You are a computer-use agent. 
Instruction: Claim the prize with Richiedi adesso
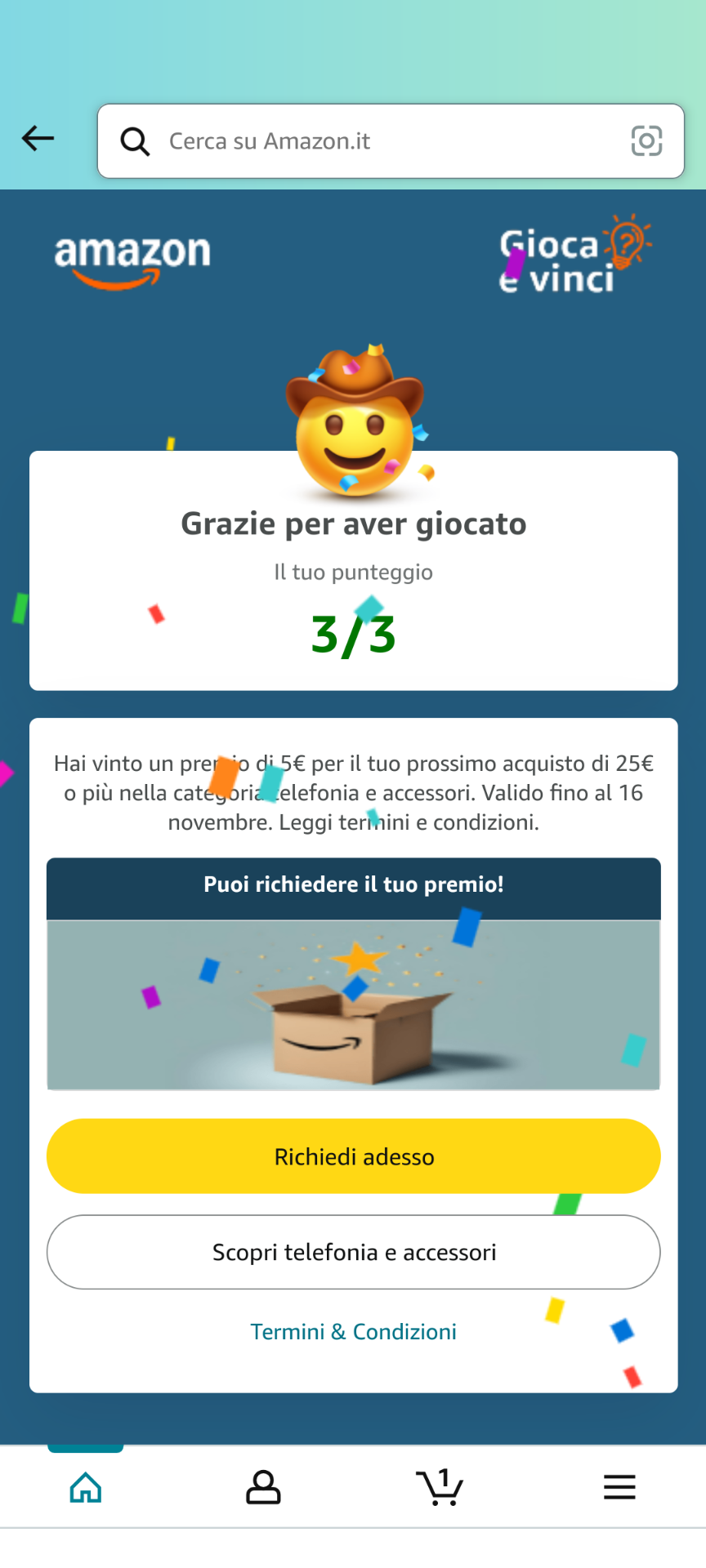tap(353, 1156)
